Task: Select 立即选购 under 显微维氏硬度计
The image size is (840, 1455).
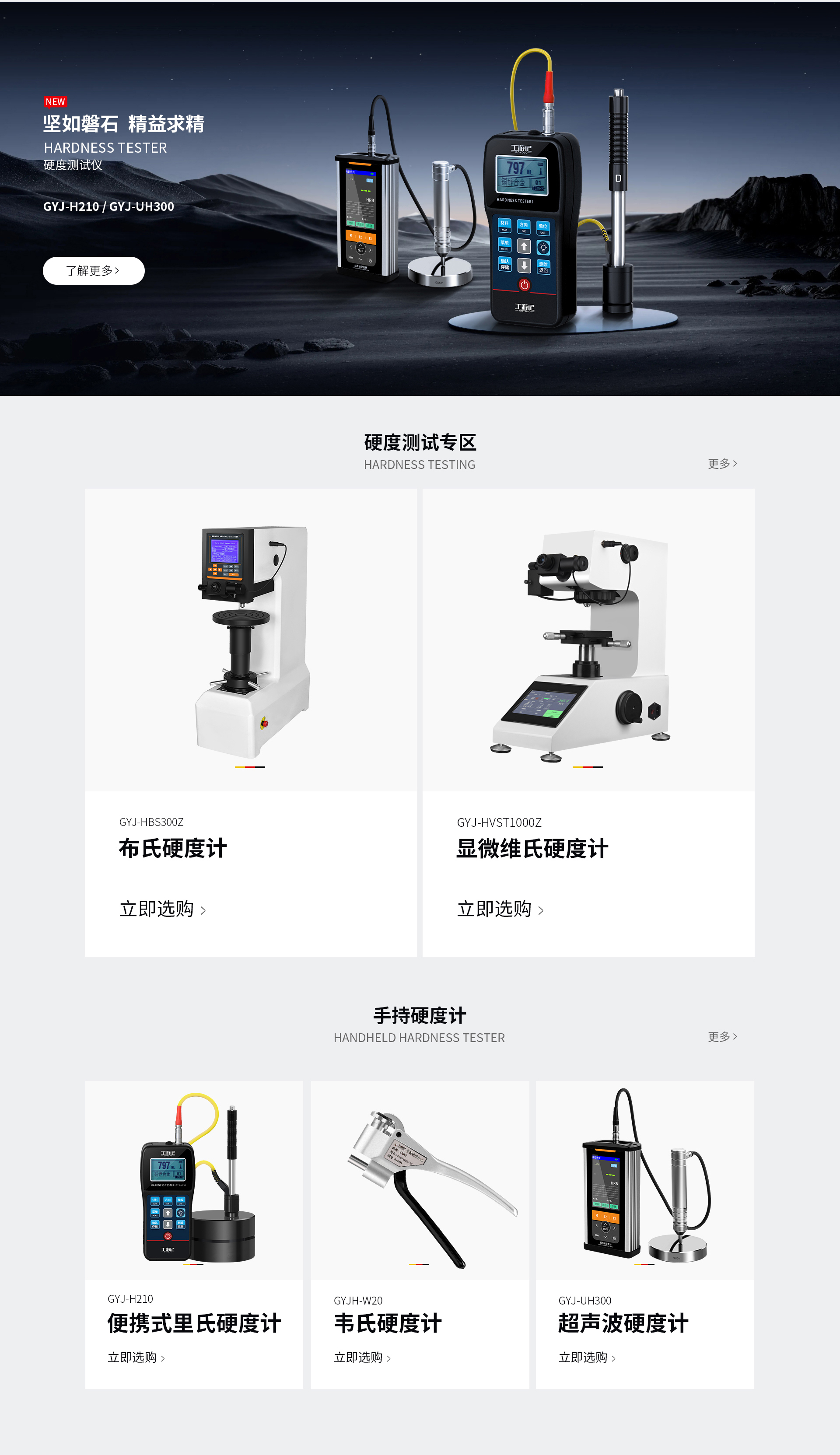Action: click(x=500, y=909)
